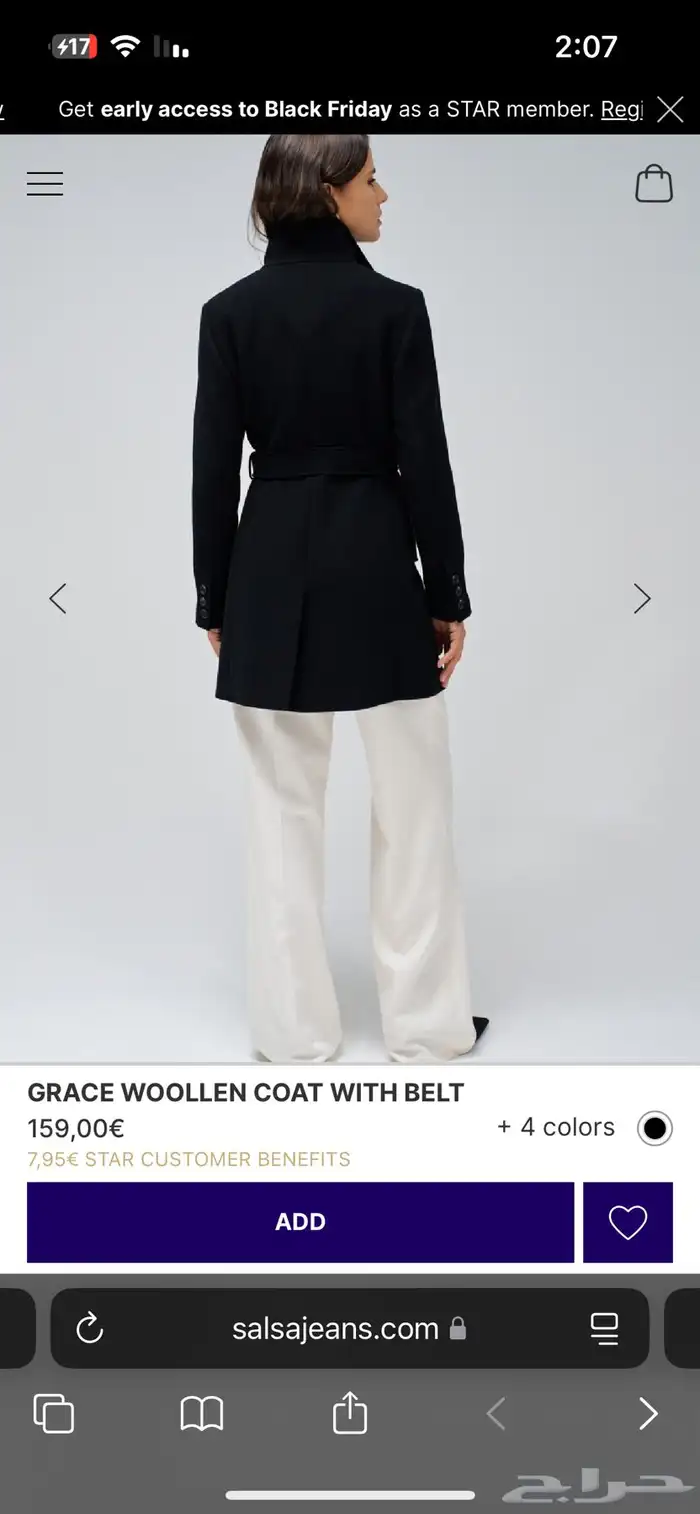Add the Grace coat to bag
Viewport: 700px width, 1514px height.
300,1222
